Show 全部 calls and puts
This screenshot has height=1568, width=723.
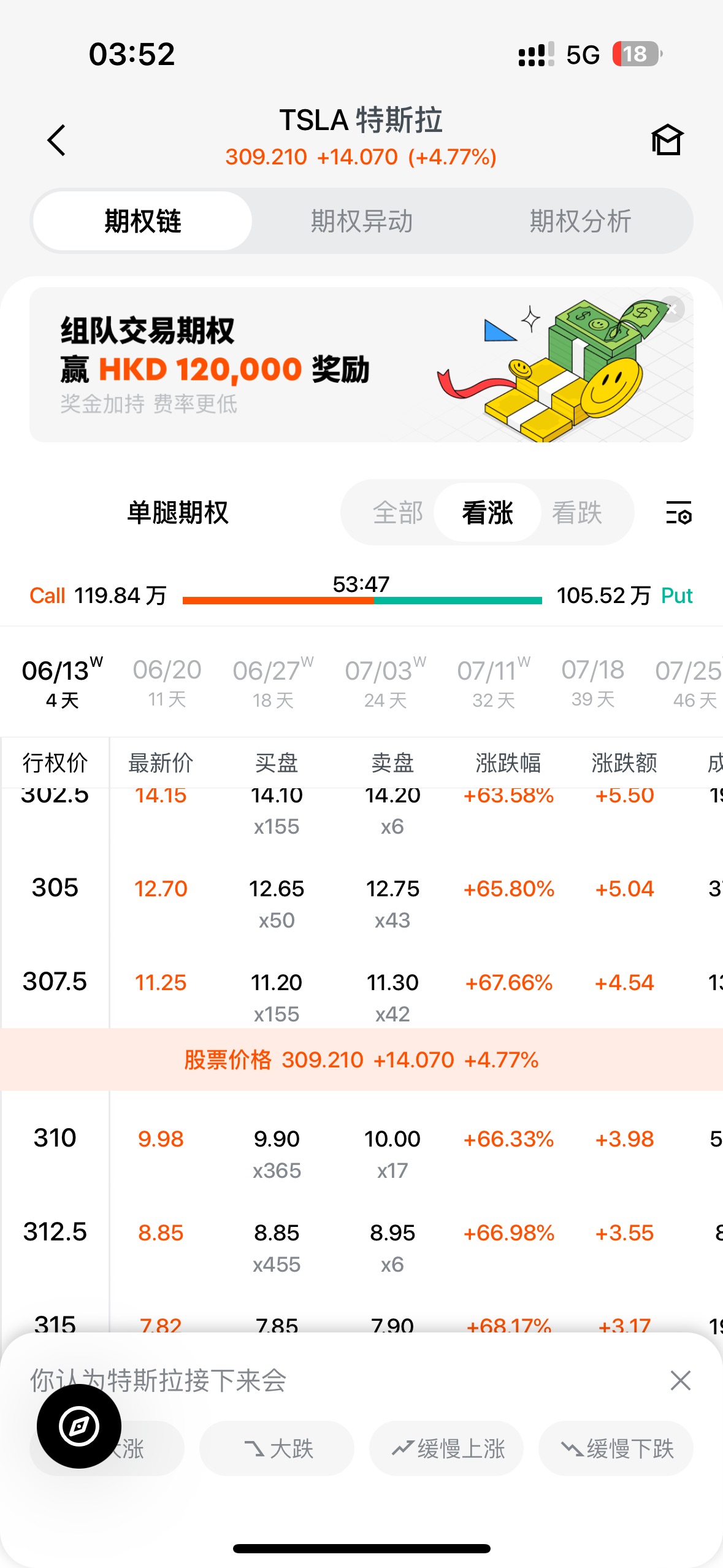coord(397,513)
